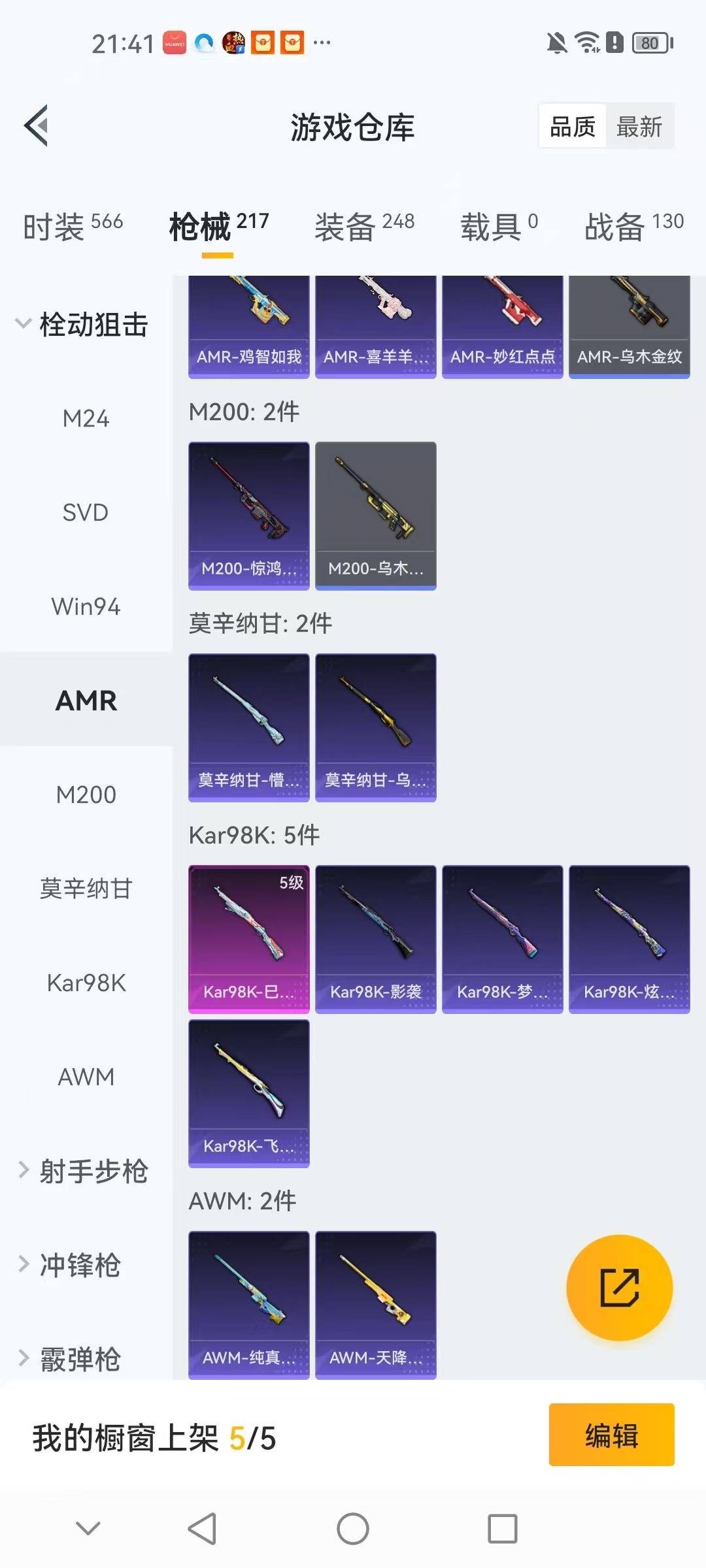Expand the 射手步枪 category
Screen dimensions: 706x1568
82,1171
